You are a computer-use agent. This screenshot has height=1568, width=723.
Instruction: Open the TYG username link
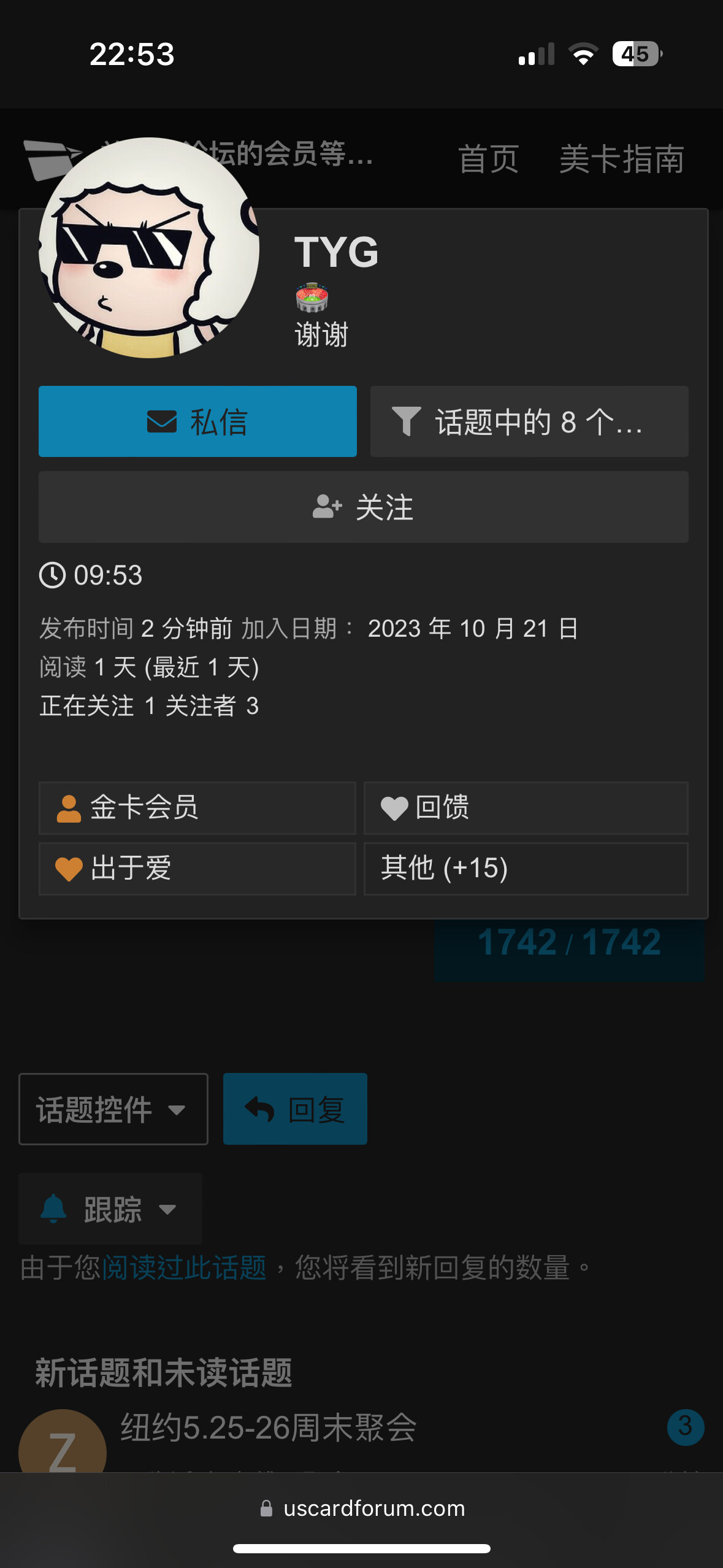[x=336, y=252]
